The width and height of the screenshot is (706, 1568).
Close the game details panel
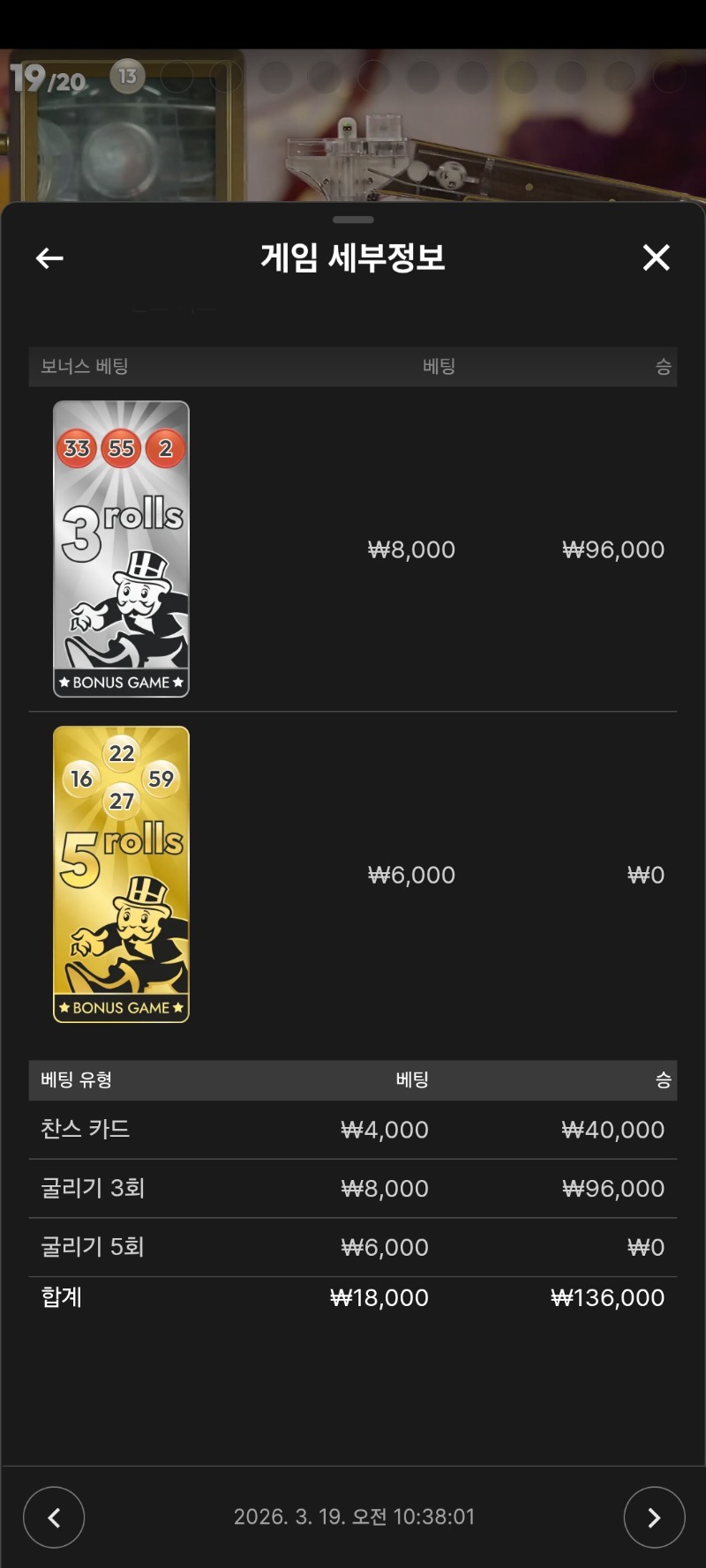click(x=656, y=258)
